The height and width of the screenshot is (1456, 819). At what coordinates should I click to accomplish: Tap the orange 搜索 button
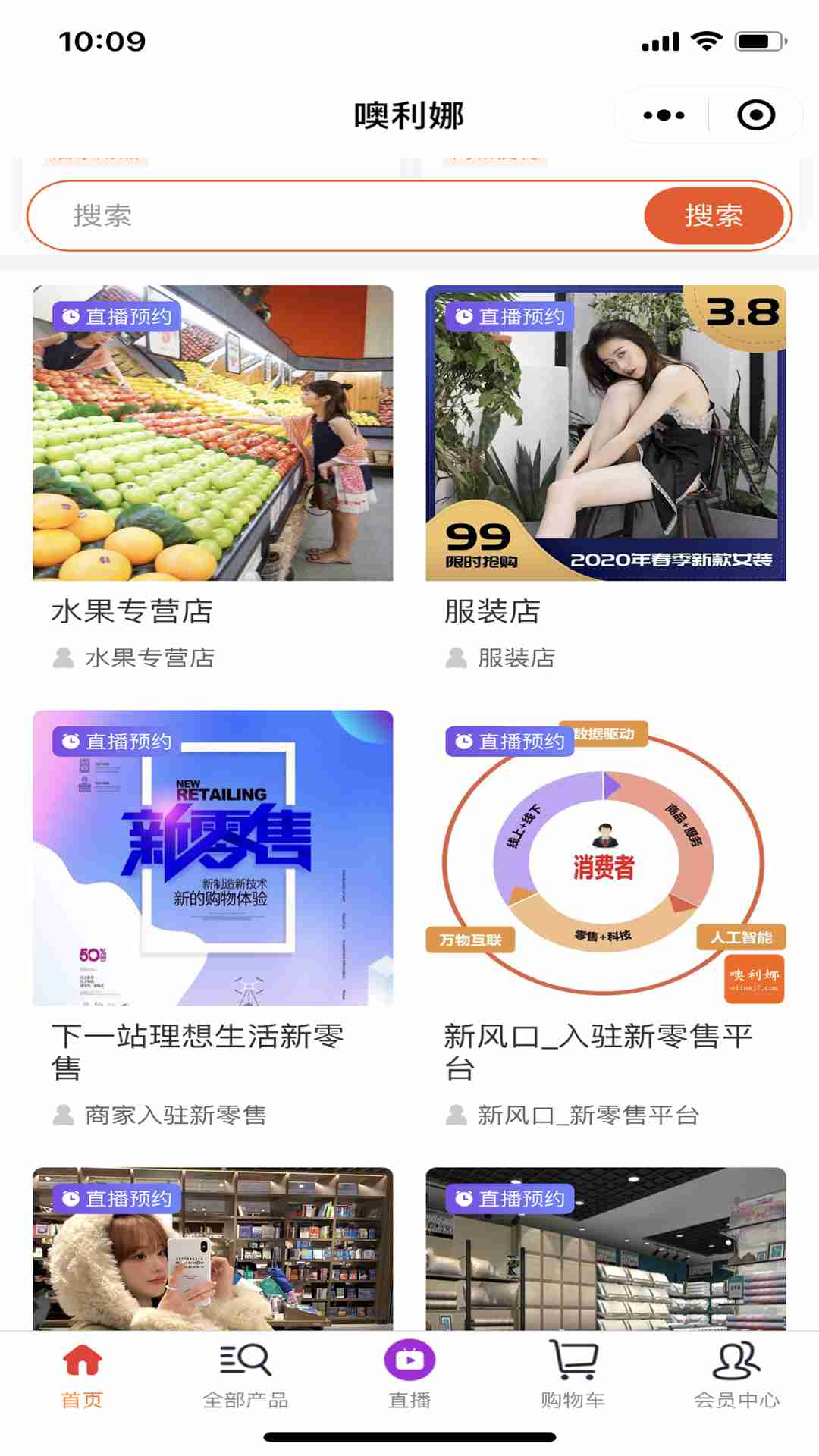pos(713,216)
